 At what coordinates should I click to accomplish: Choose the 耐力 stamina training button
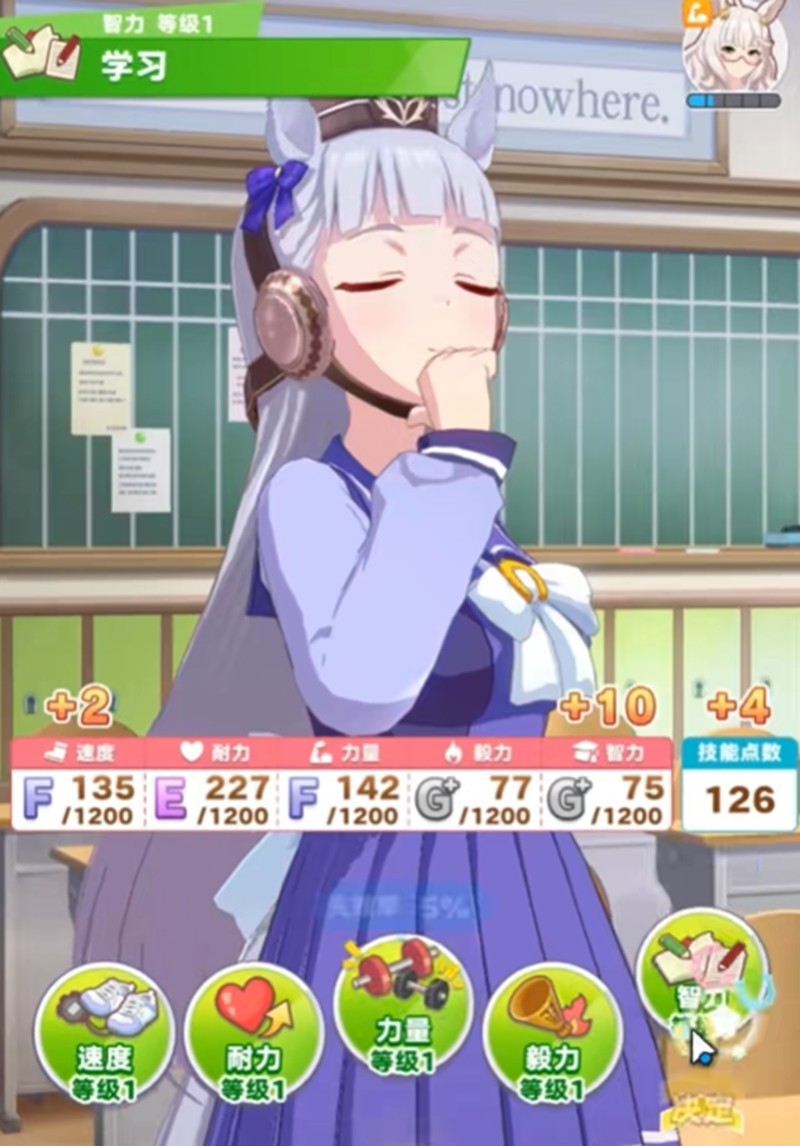(x=253, y=1032)
